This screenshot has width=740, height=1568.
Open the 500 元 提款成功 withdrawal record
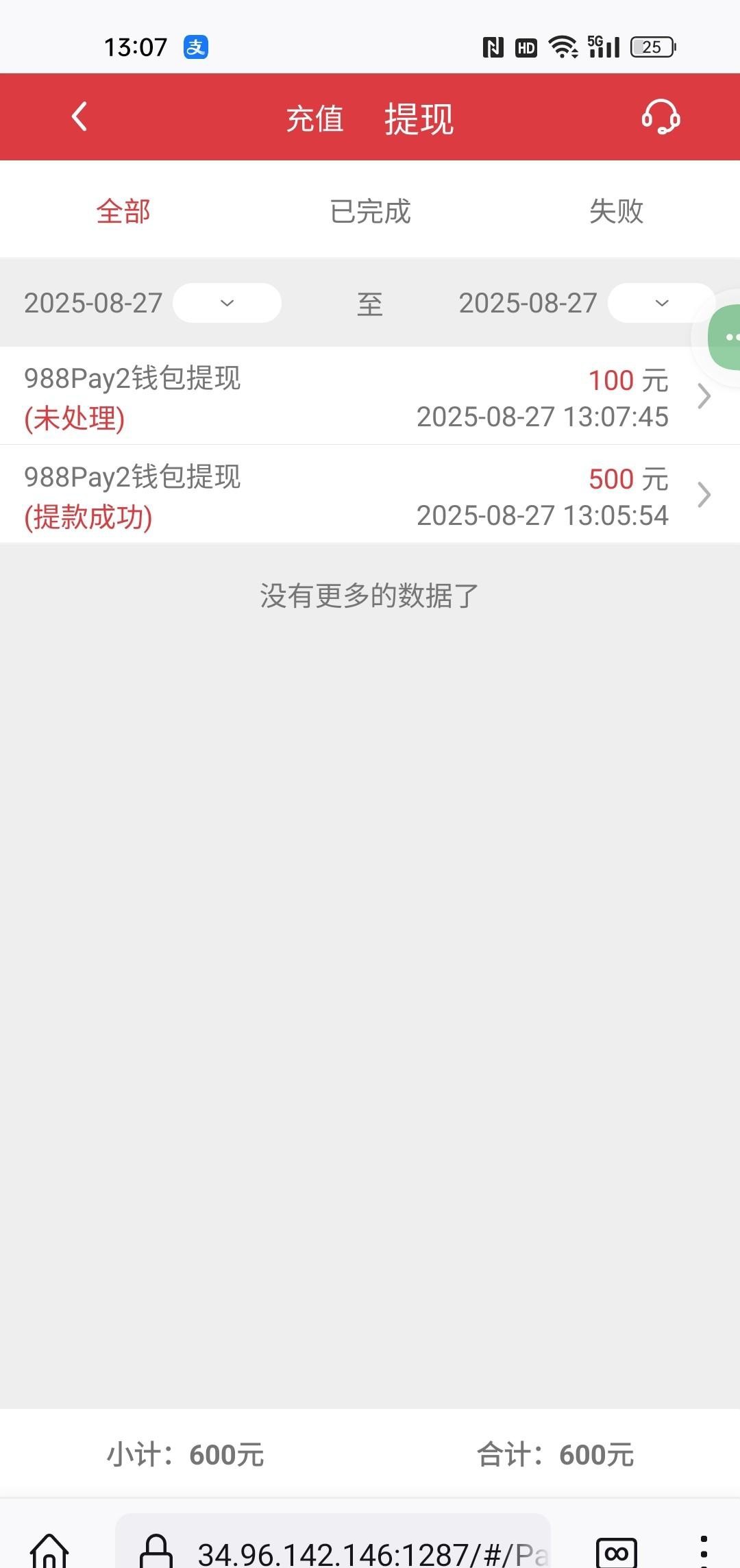(x=370, y=495)
